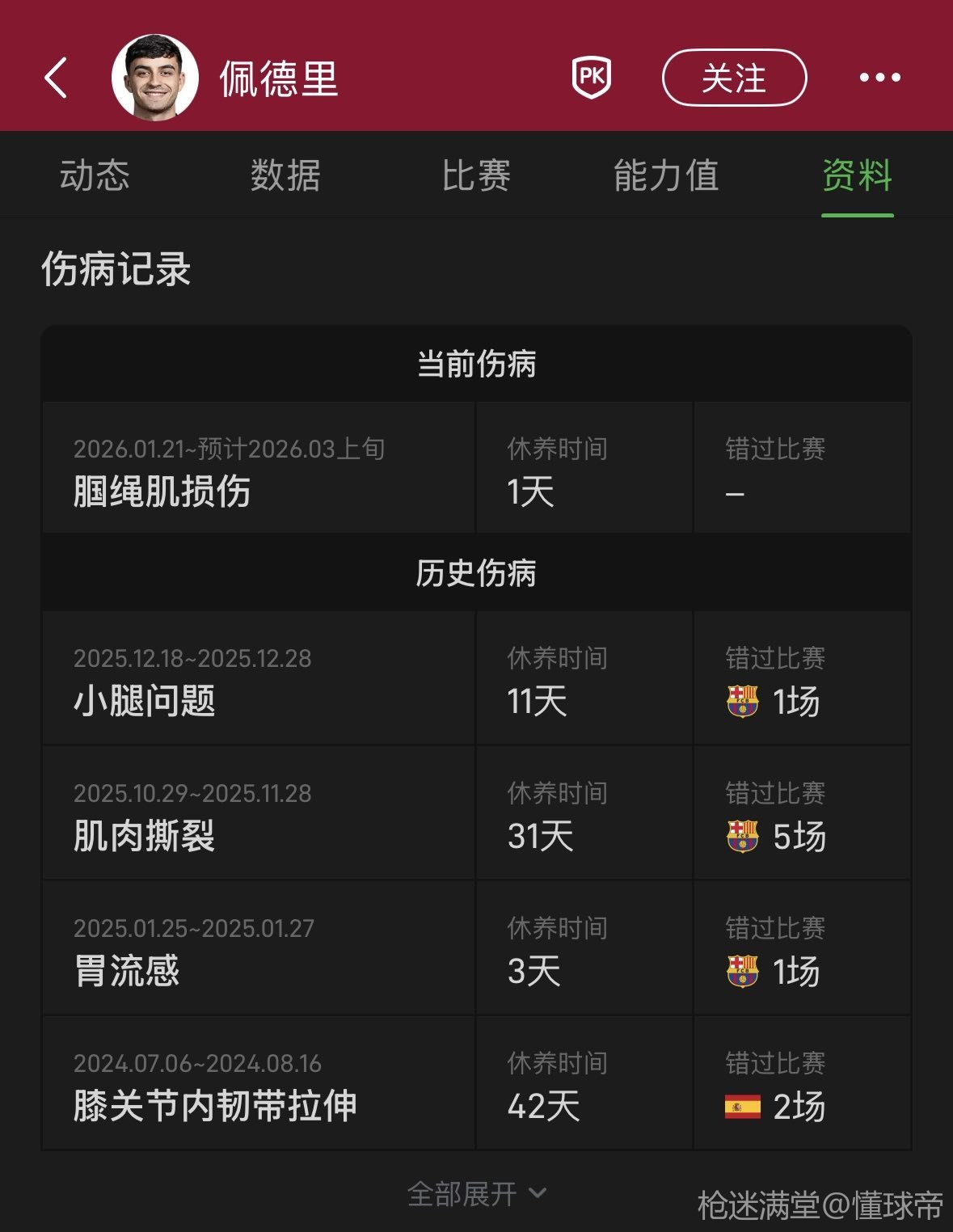This screenshot has height=1232, width=953.
Task: Open 佩德里's profile photo
Action: click(154, 78)
